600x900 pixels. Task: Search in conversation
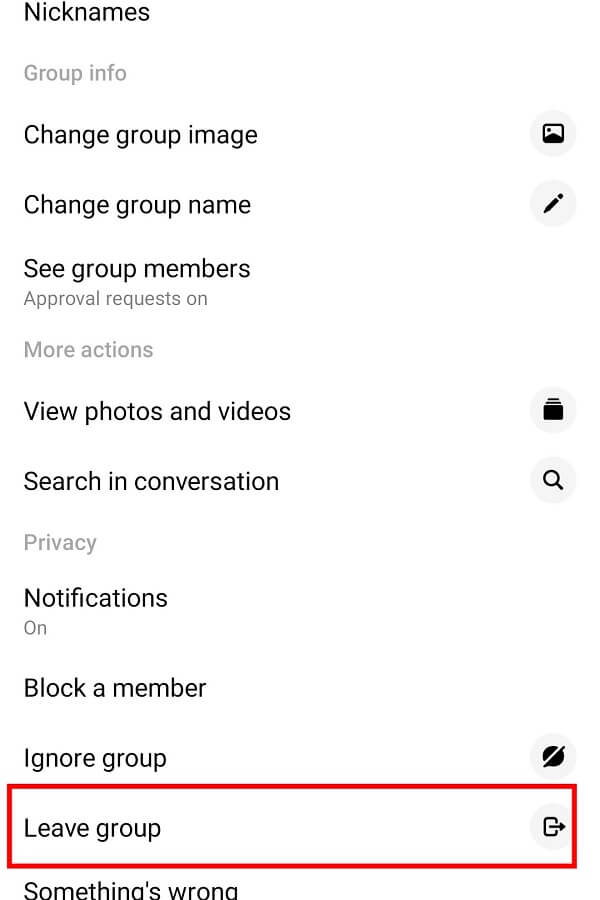pyautogui.click(x=151, y=481)
